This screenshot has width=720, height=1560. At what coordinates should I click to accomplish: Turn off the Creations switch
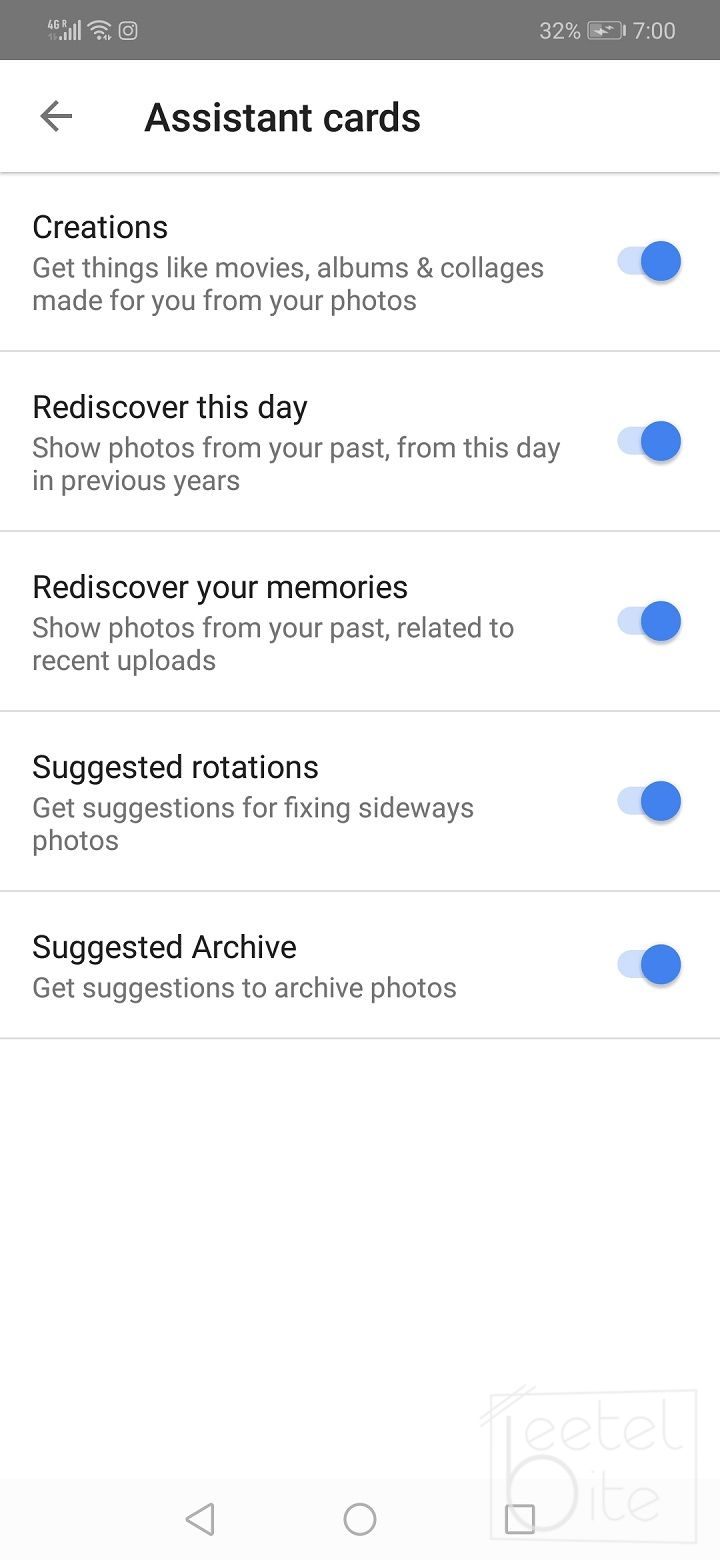[650, 262]
